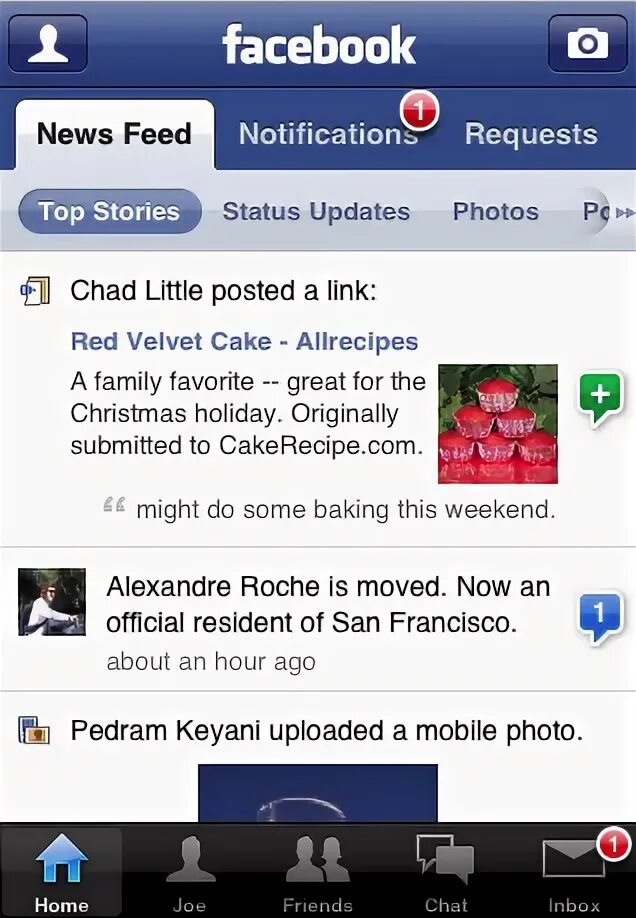Open the profile icon in header
This screenshot has width=636, height=918.
[47, 44]
